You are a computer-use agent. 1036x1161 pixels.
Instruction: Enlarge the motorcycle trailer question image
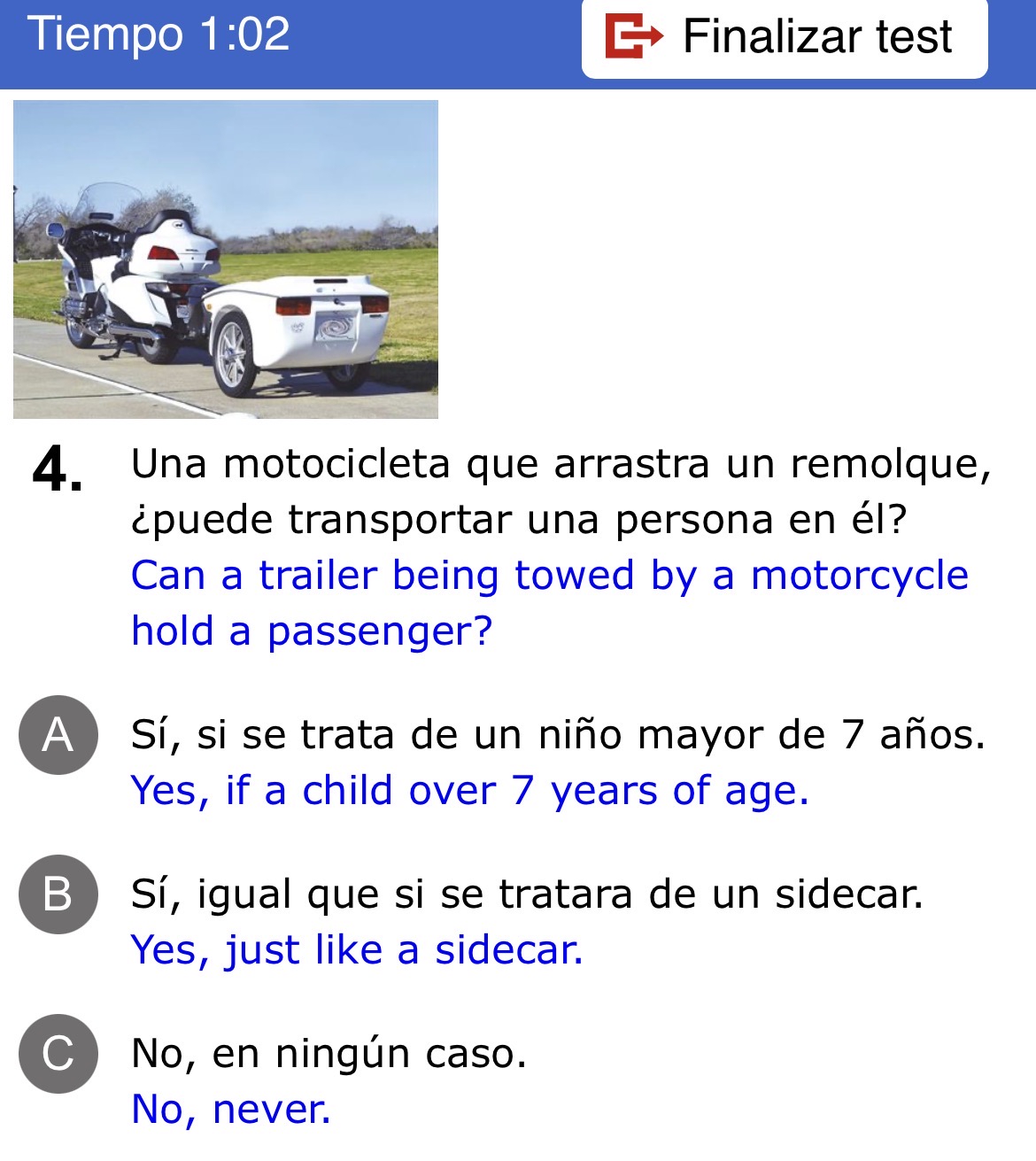pyautogui.click(x=226, y=259)
